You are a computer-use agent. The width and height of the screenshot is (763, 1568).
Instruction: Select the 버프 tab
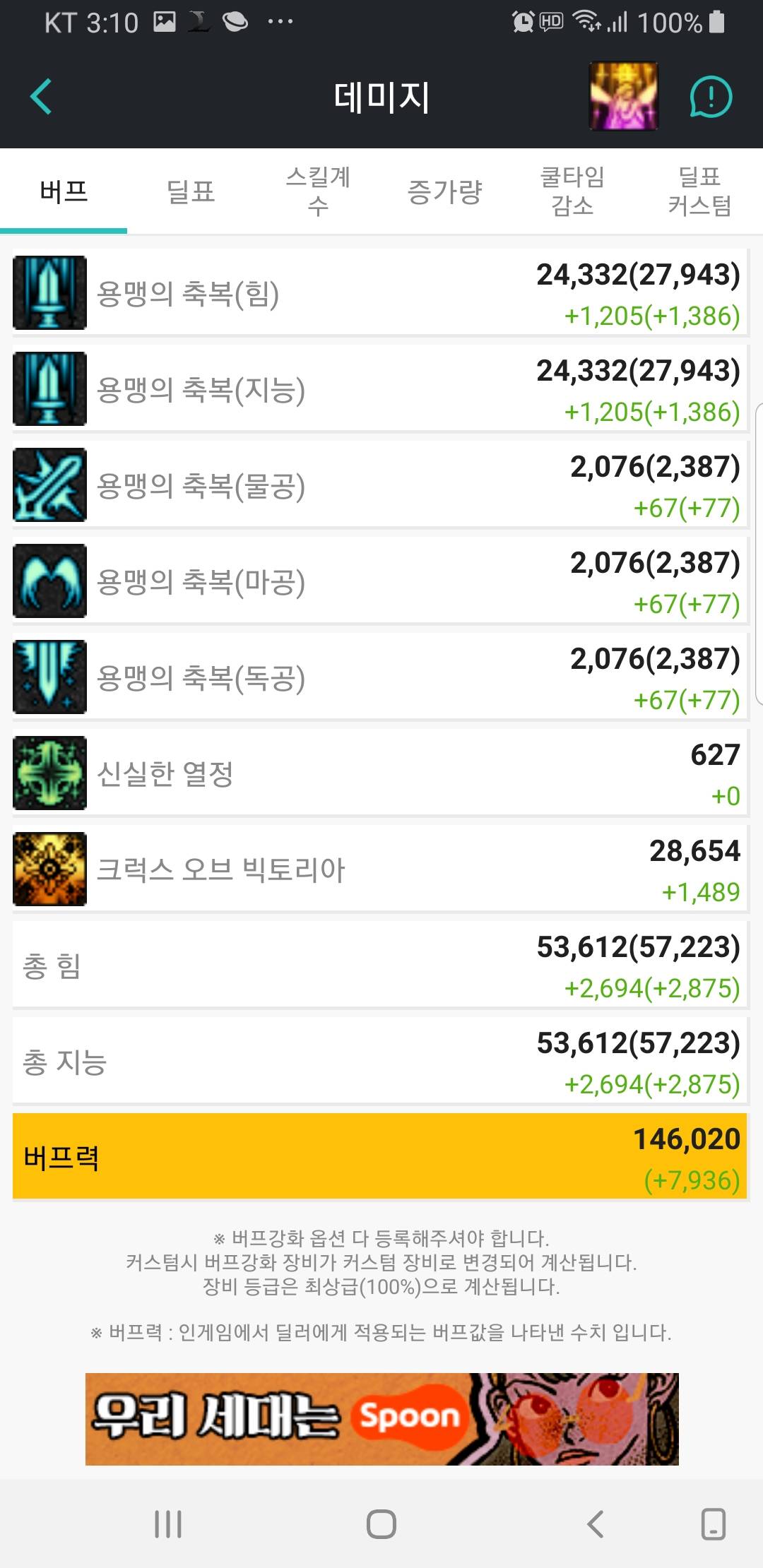pyautogui.click(x=64, y=191)
